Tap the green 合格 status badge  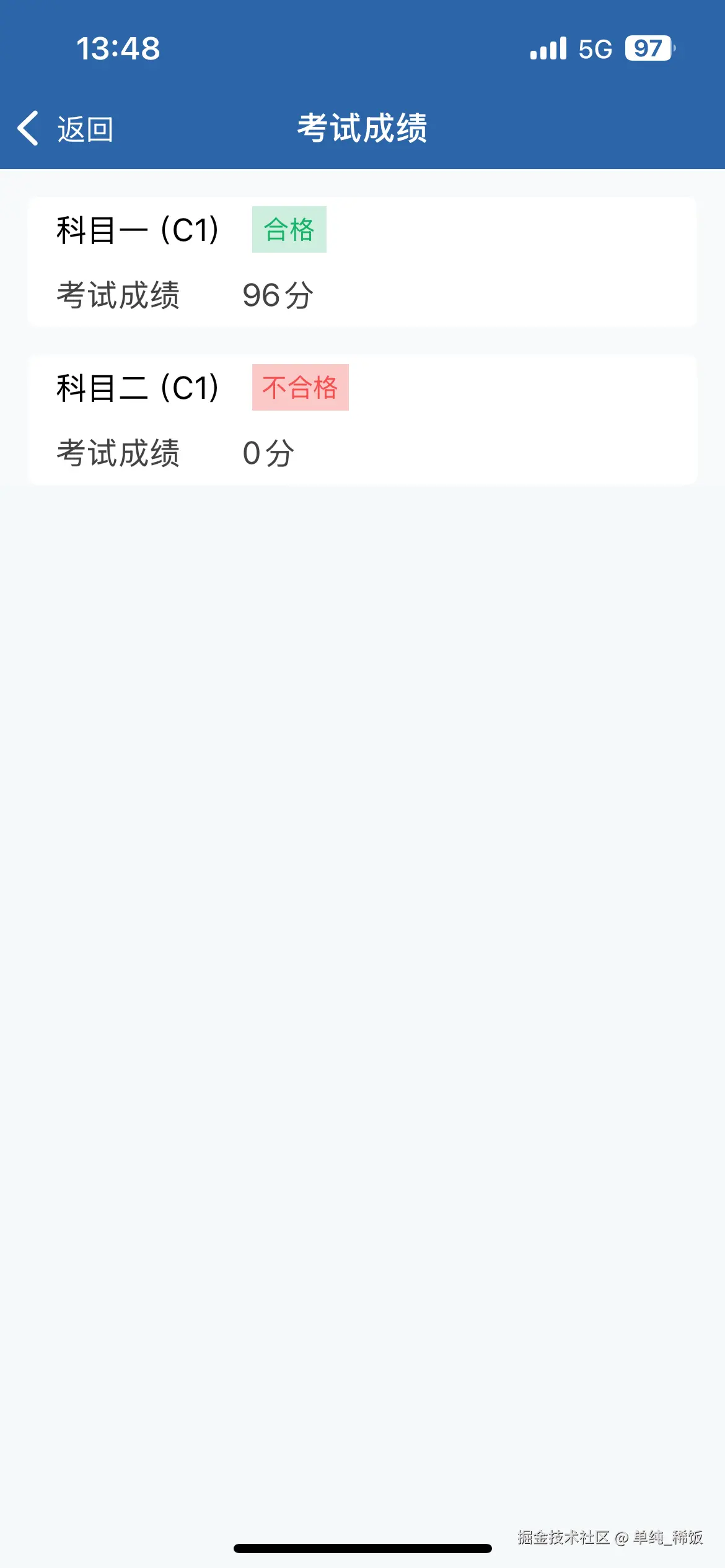tap(289, 230)
